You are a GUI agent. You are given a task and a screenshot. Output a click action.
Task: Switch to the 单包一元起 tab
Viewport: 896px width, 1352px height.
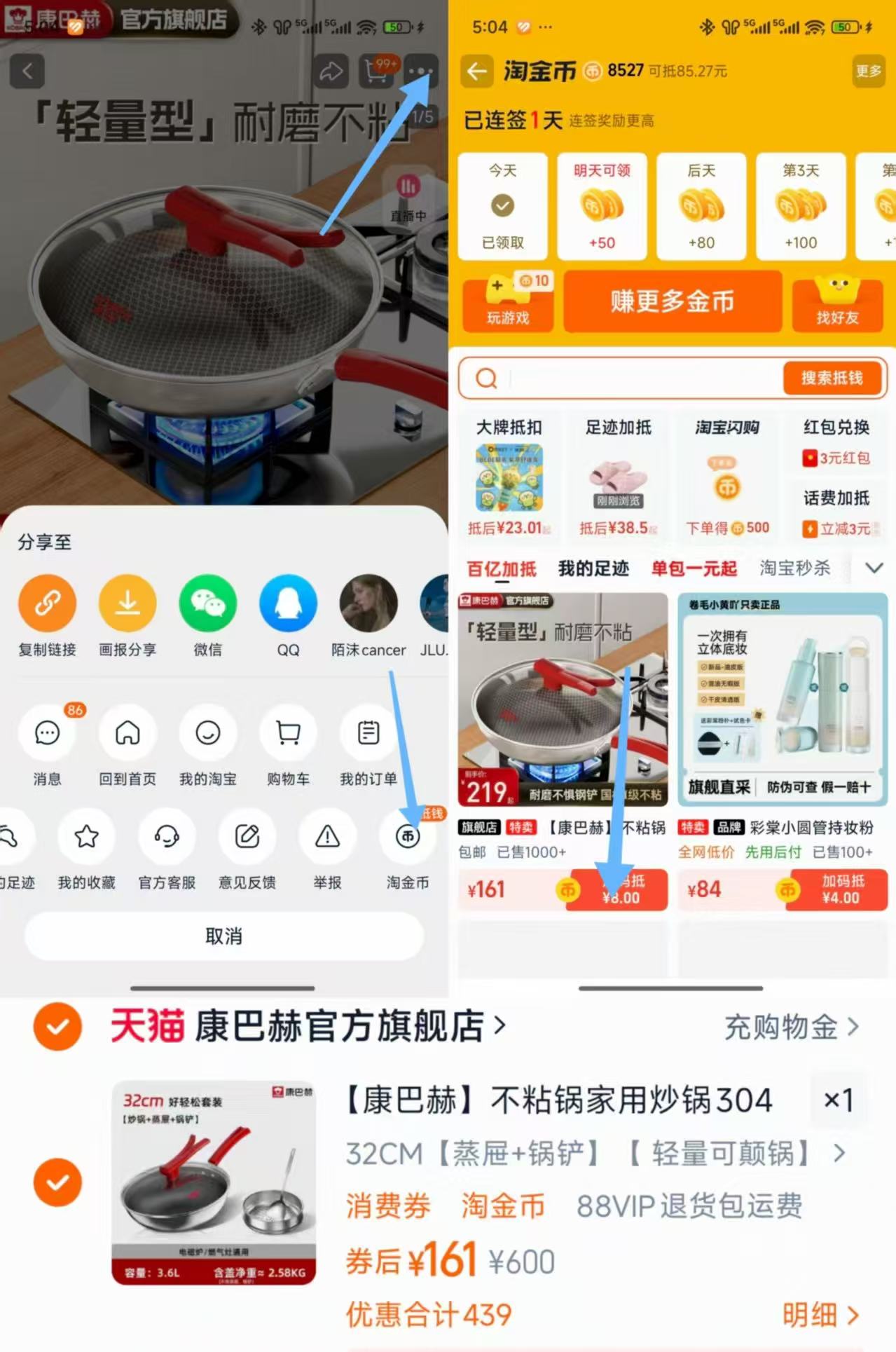tap(694, 568)
